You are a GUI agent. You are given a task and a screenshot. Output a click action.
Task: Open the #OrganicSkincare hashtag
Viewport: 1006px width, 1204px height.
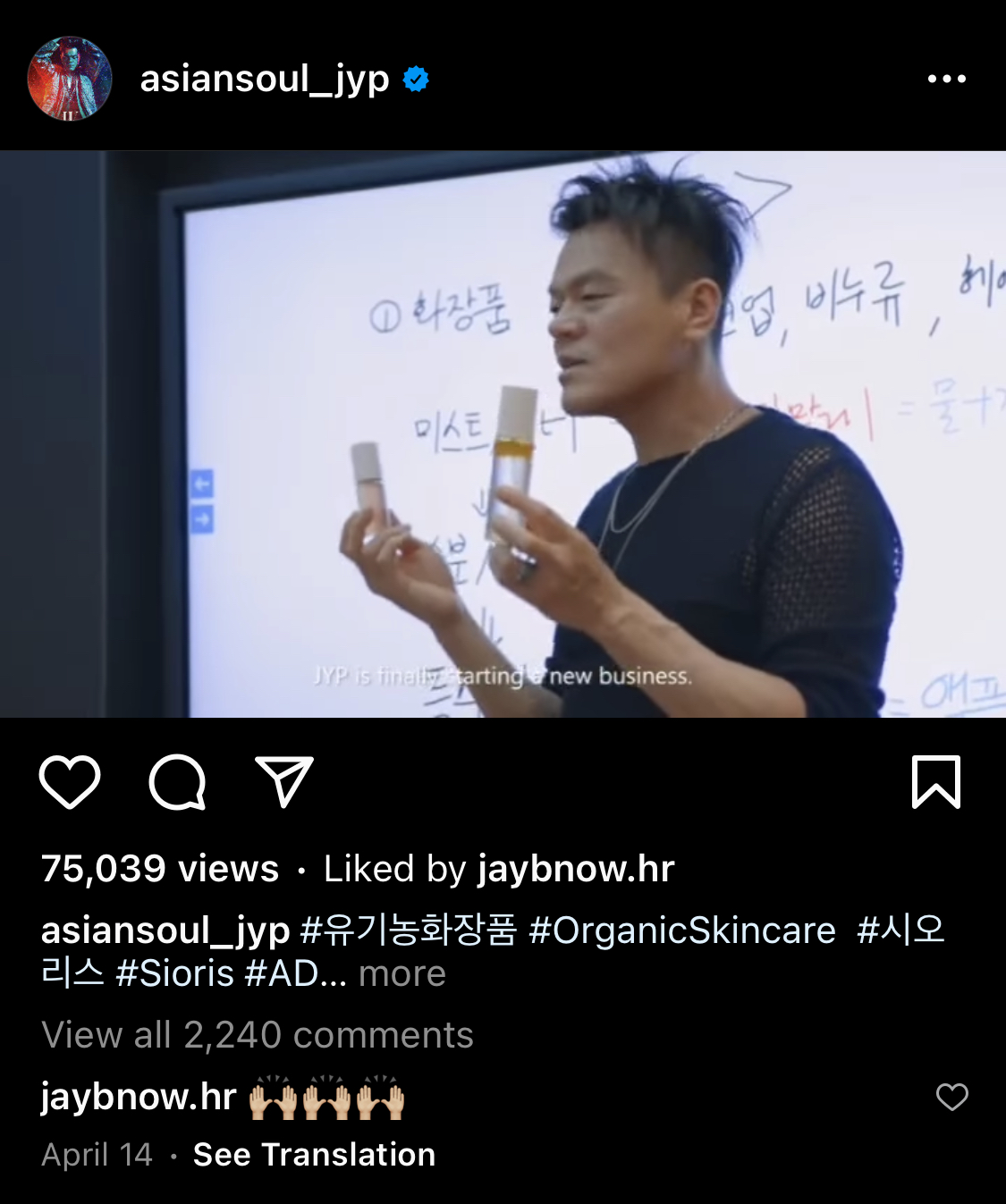pos(682,930)
